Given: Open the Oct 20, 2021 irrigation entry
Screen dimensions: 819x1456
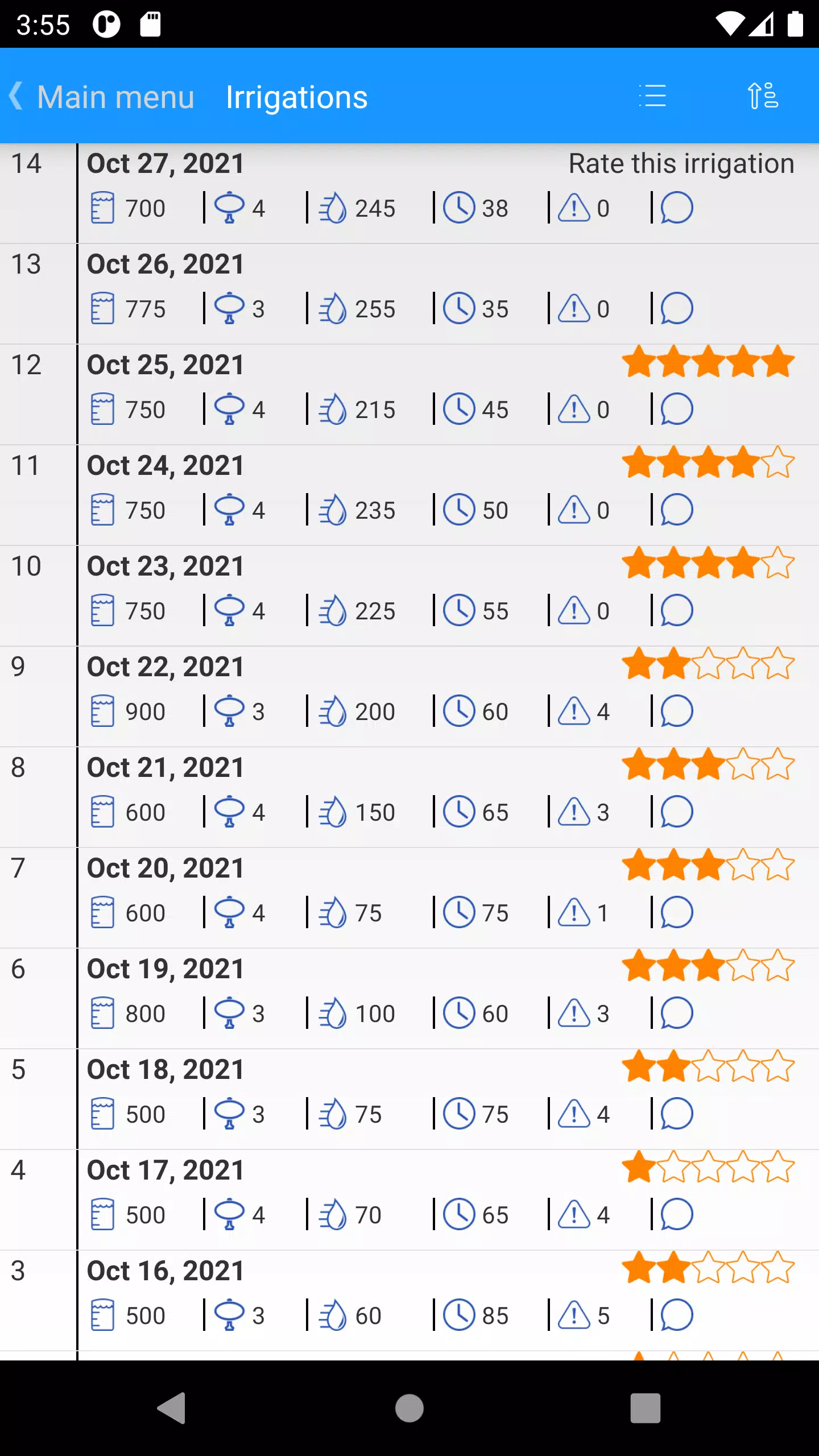Looking at the screenshot, I should [x=409, y=898].
